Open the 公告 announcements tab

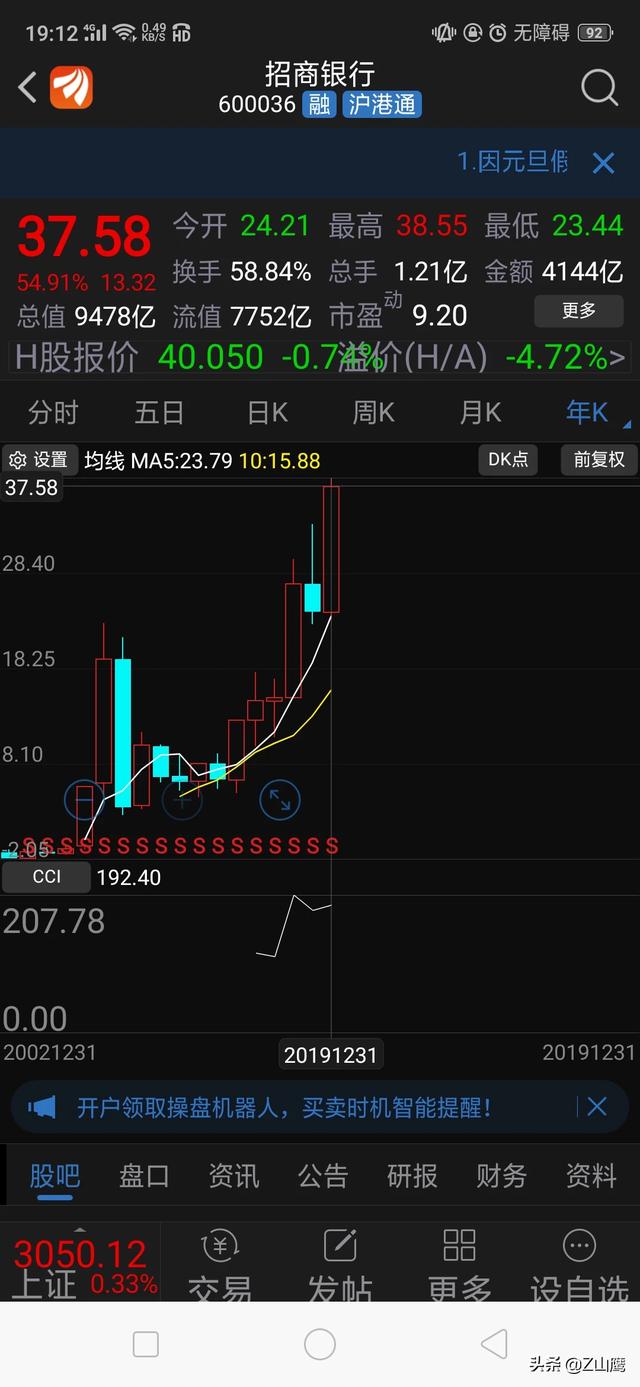click(x=322, y=1176)
